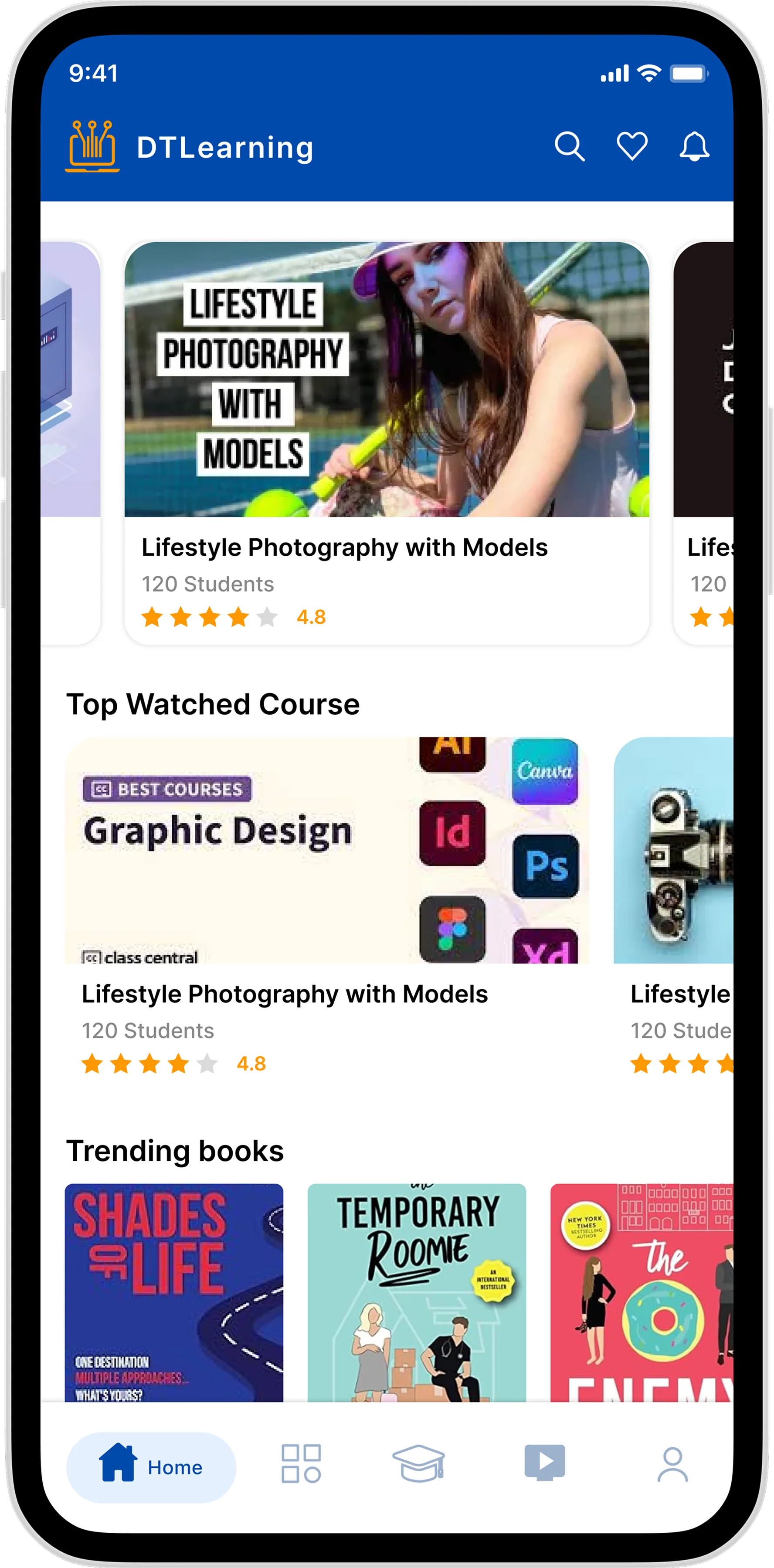Select the Home tab

click(151, 1467)
